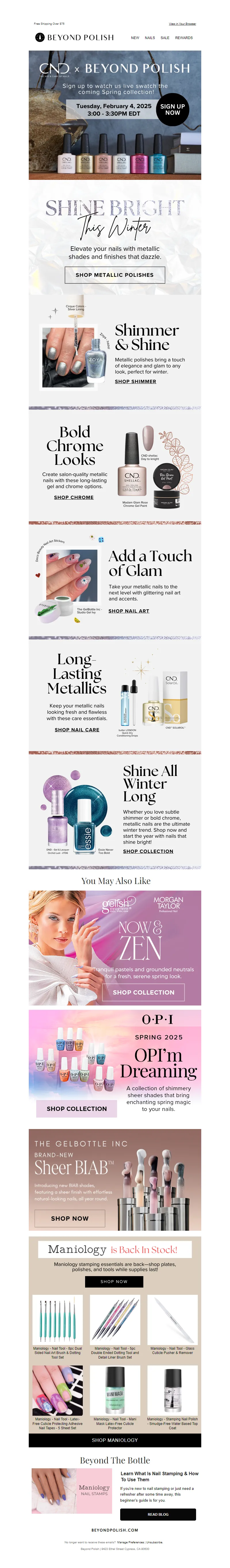Open the Shop Nail Care link
The width and height of the screenshot is (230, 1568).
[x=77, y=729]
